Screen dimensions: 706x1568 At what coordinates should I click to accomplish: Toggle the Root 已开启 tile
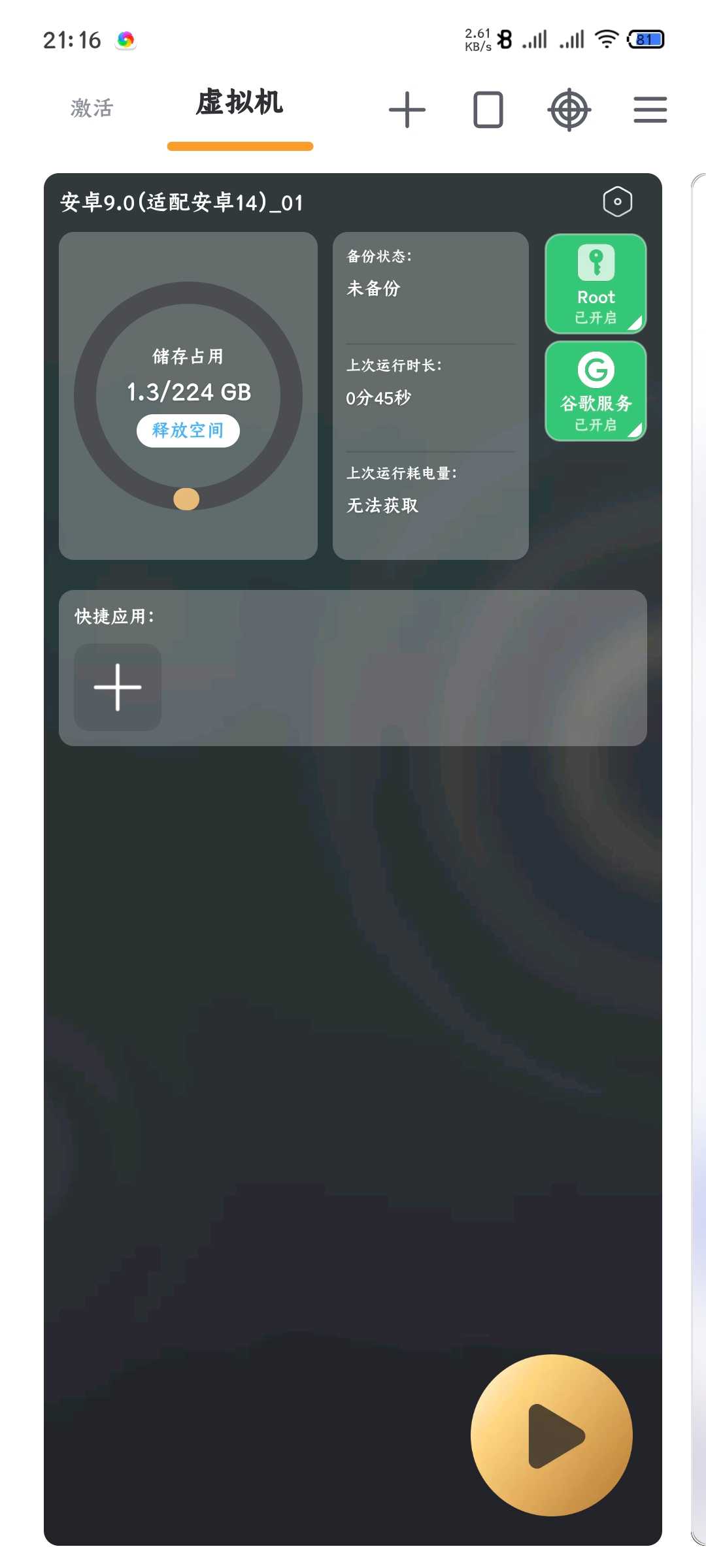[596, 284]
